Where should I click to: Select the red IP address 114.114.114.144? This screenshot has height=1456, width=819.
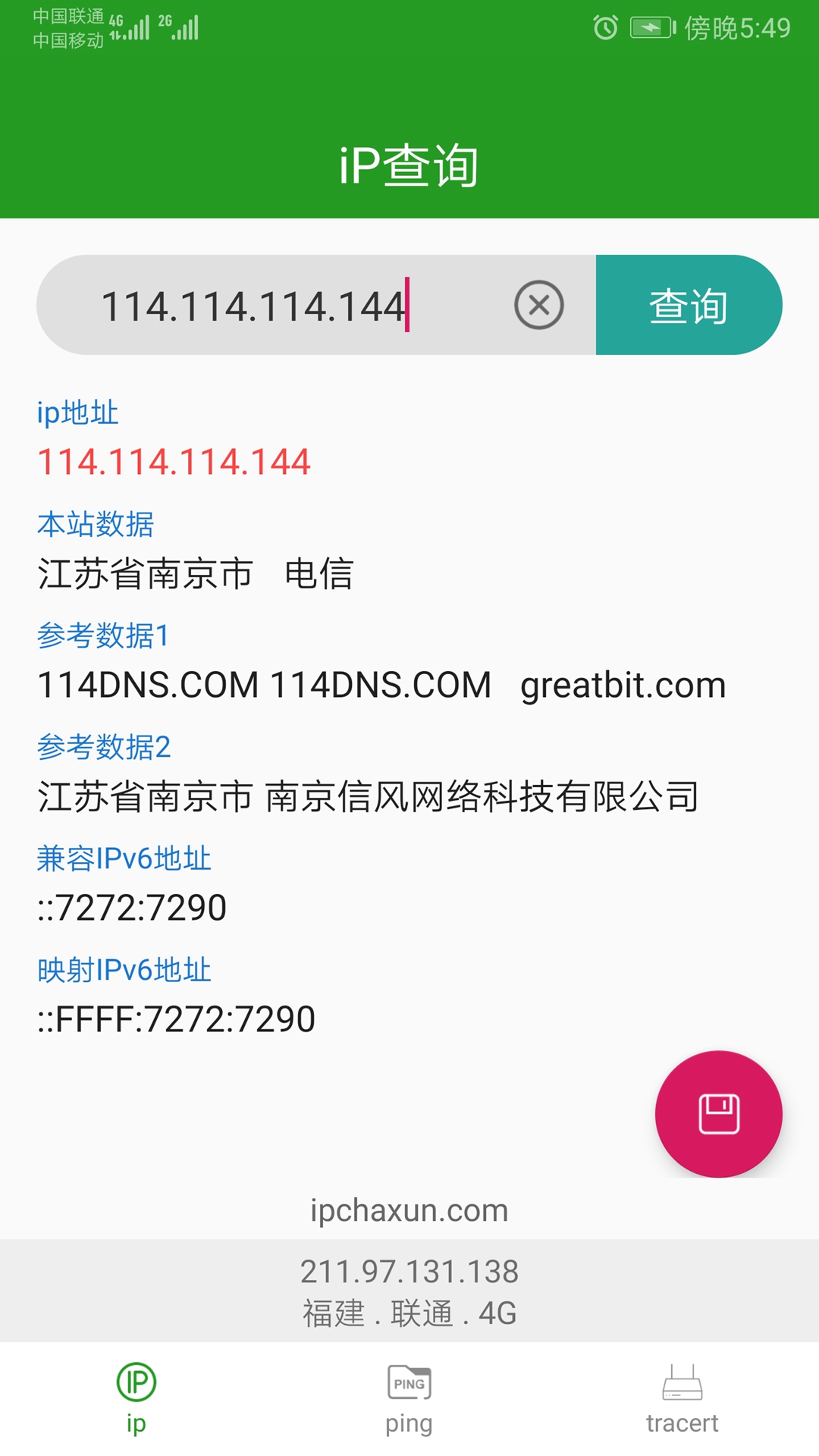click(173, 463)
